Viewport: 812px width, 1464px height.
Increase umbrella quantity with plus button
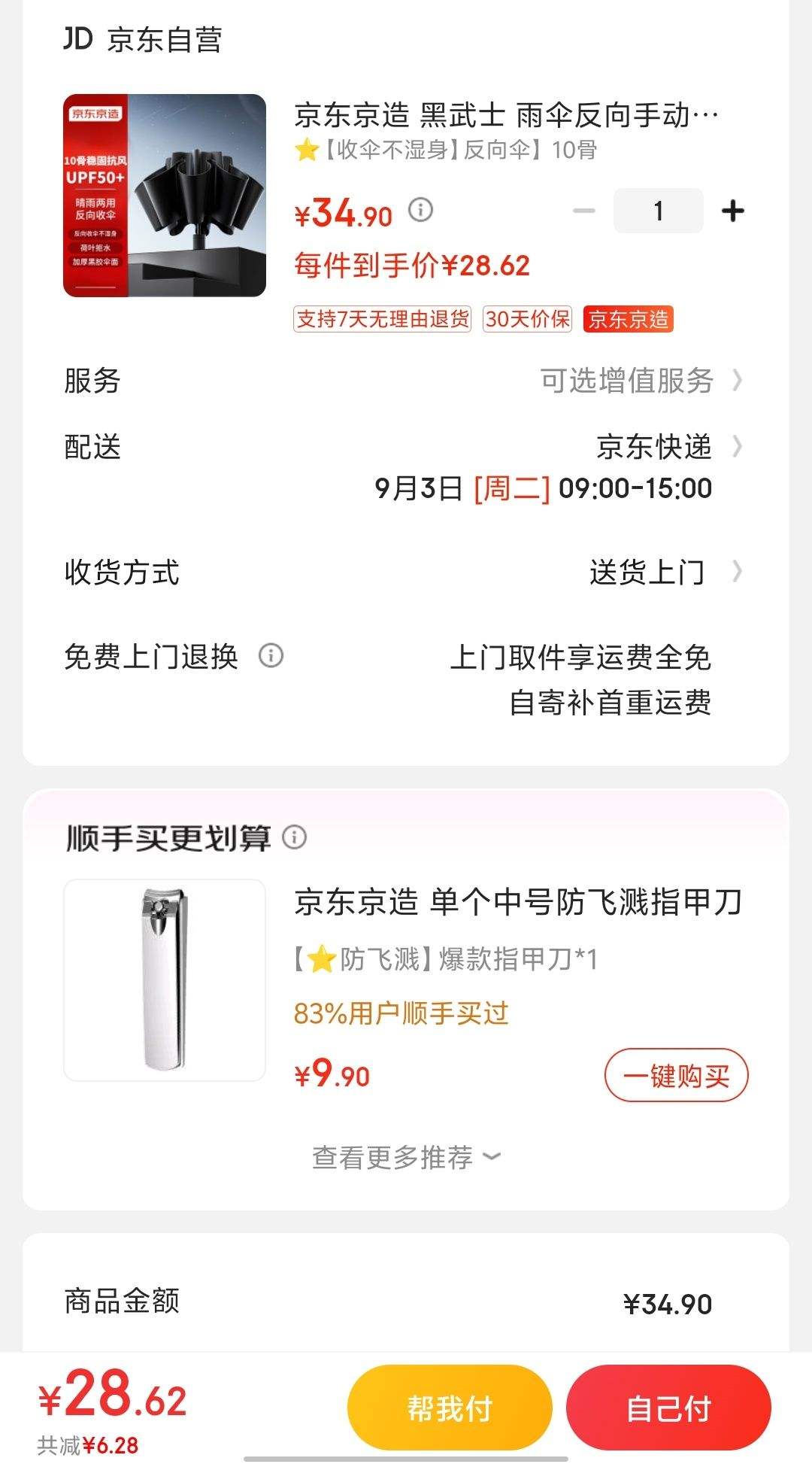click(x=732, y=211)
